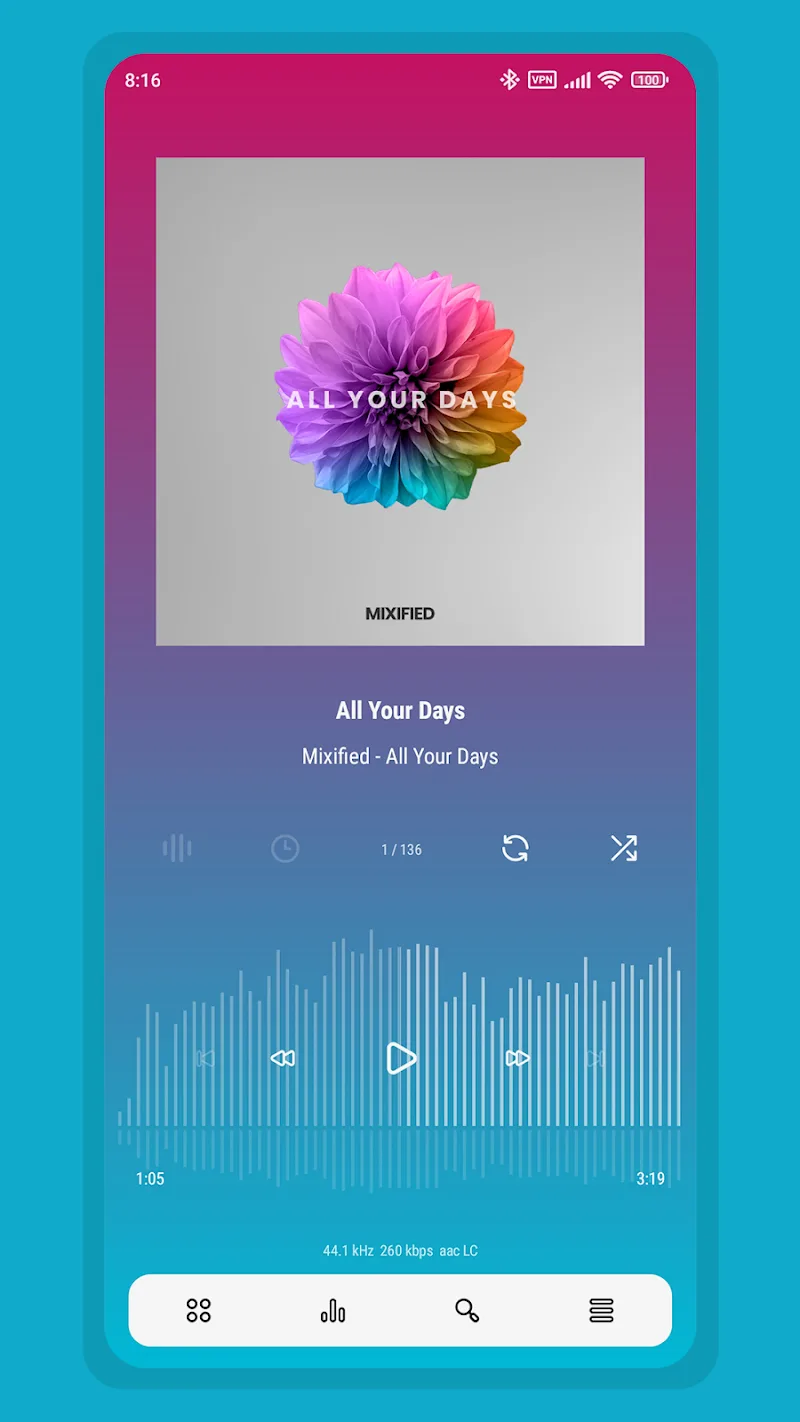800x1422 pixels.
Task: Open the visualization waveform icon
Action: [177, 849]
